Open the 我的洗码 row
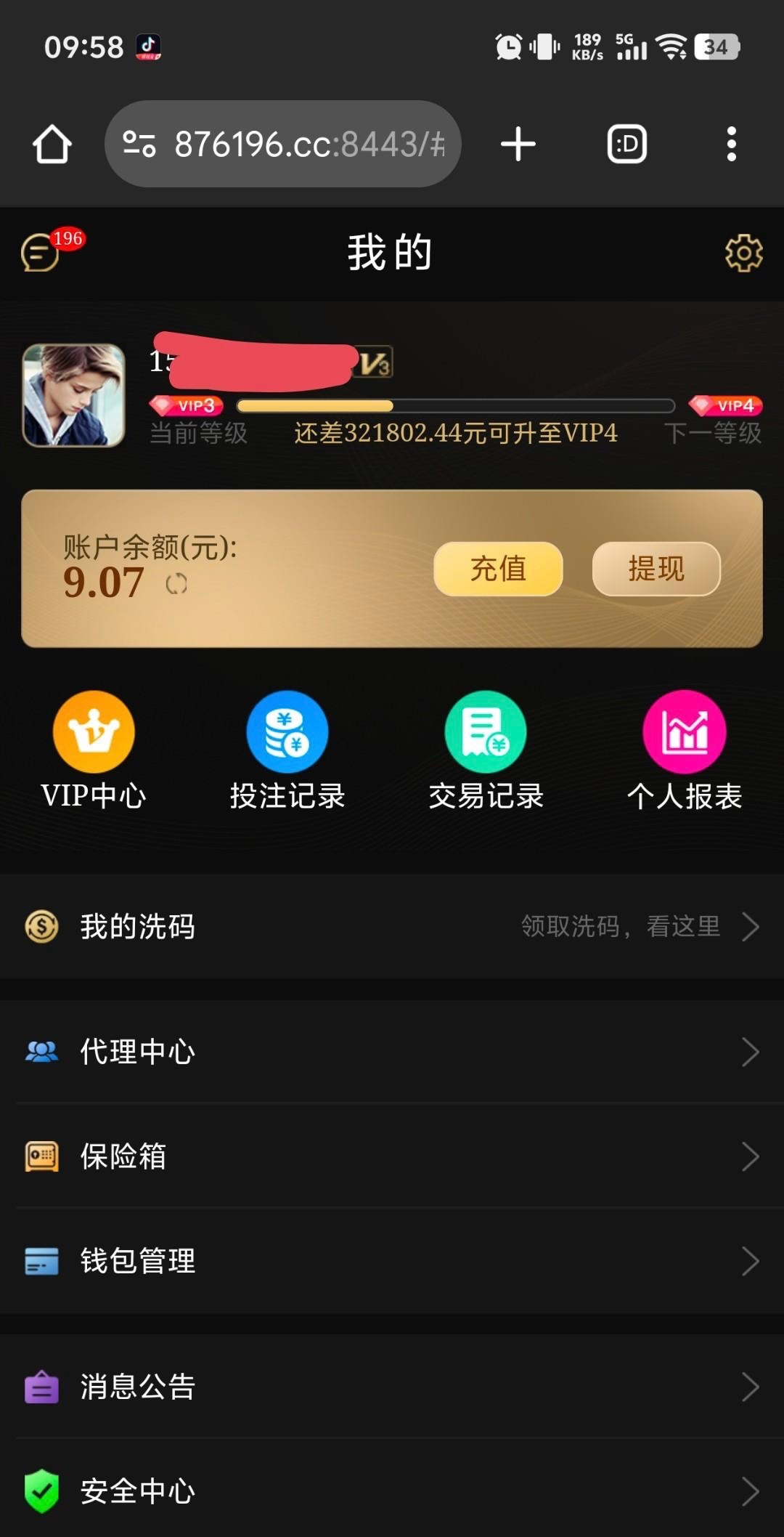 (392, 927)
